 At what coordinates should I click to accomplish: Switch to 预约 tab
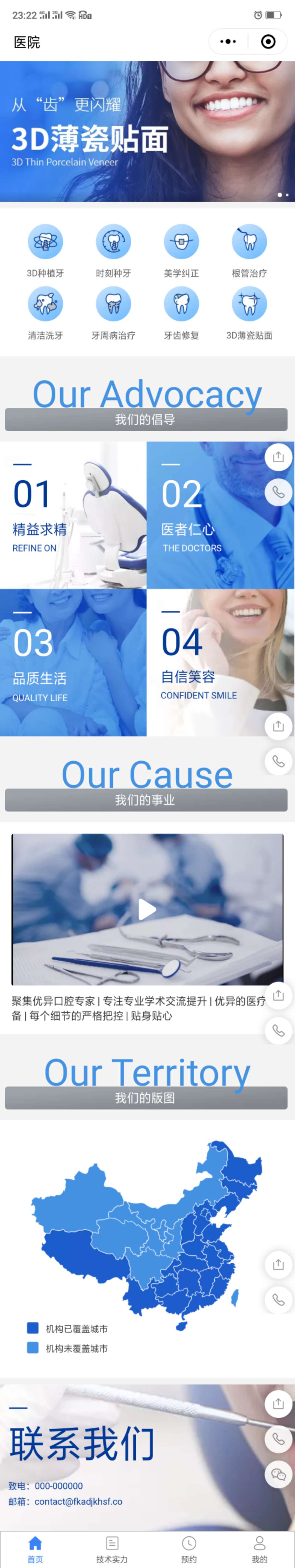click(189, 1549)
